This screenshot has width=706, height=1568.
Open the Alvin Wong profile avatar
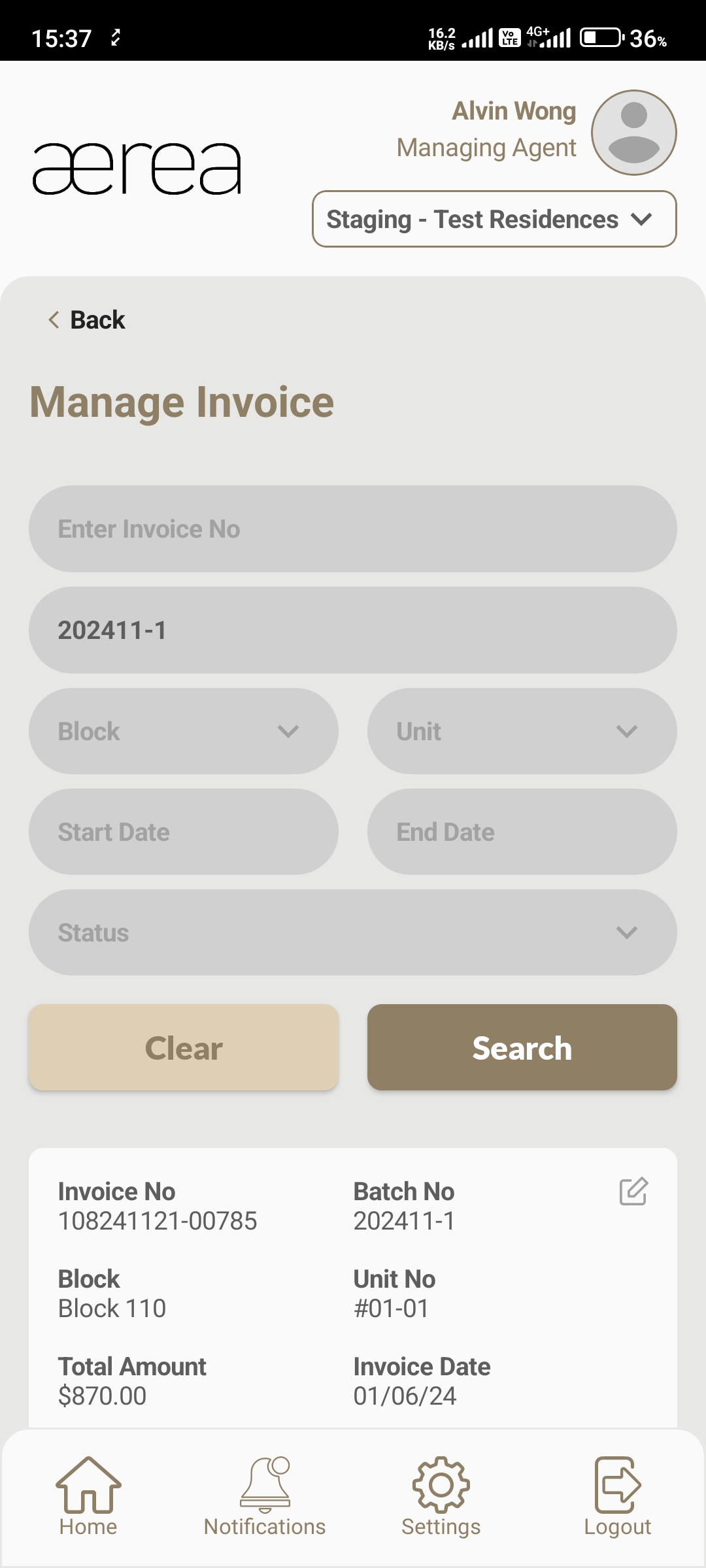[633, 133]
